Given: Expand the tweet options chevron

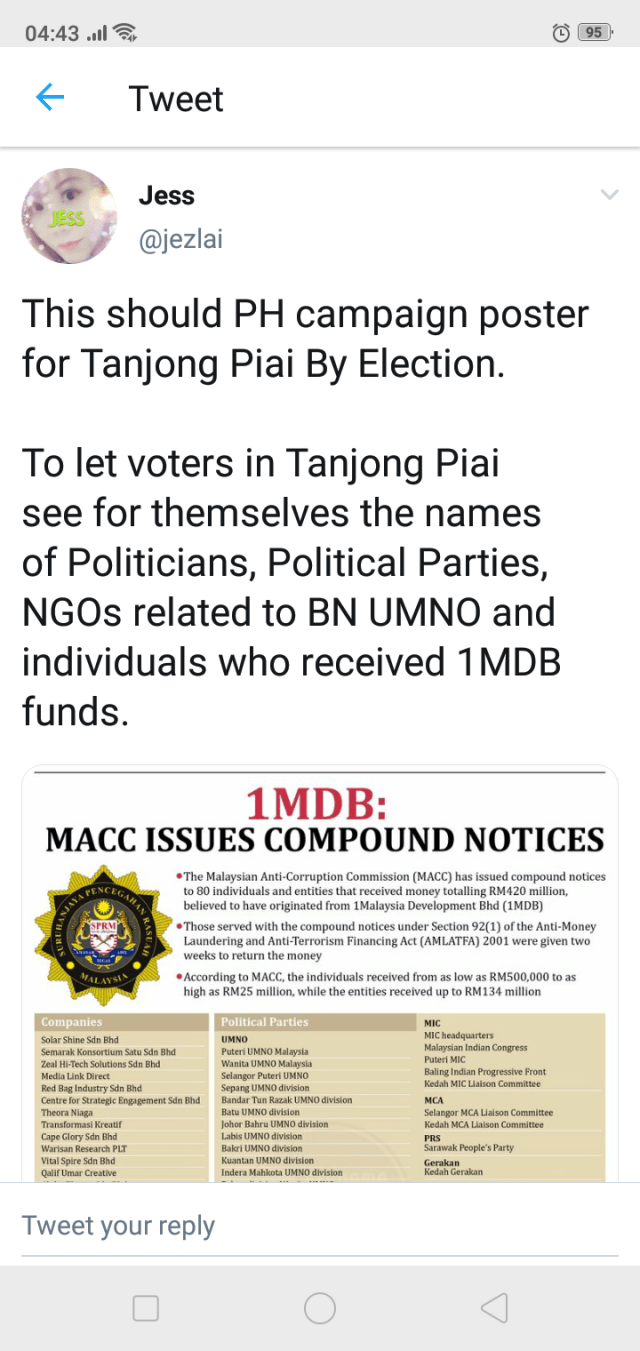Looking at the screenshot, I should [x=609, y=195].
